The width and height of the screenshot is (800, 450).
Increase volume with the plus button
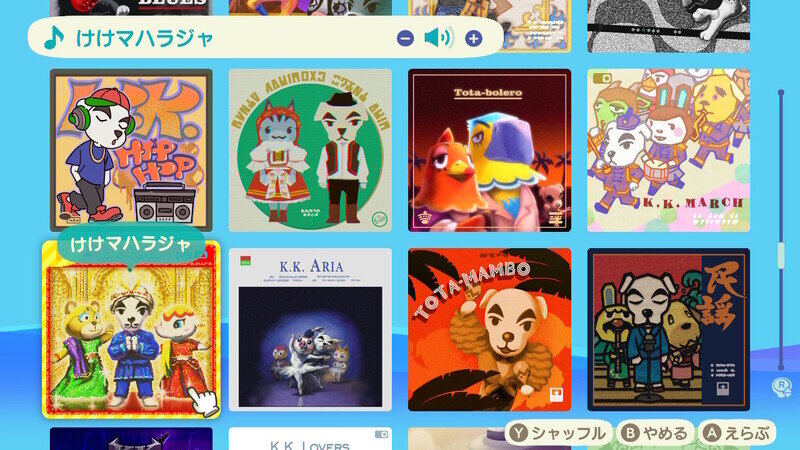tap(473, 39)
